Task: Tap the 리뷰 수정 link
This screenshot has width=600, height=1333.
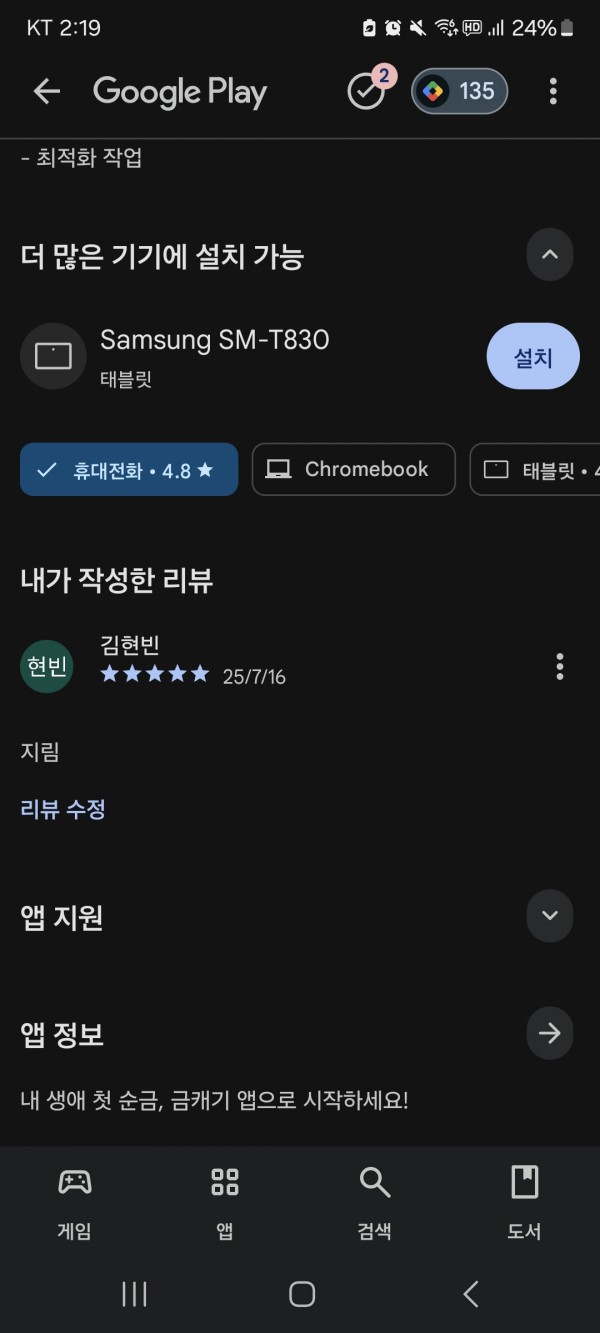Action: pyautogui.click(x=63, y=809)
